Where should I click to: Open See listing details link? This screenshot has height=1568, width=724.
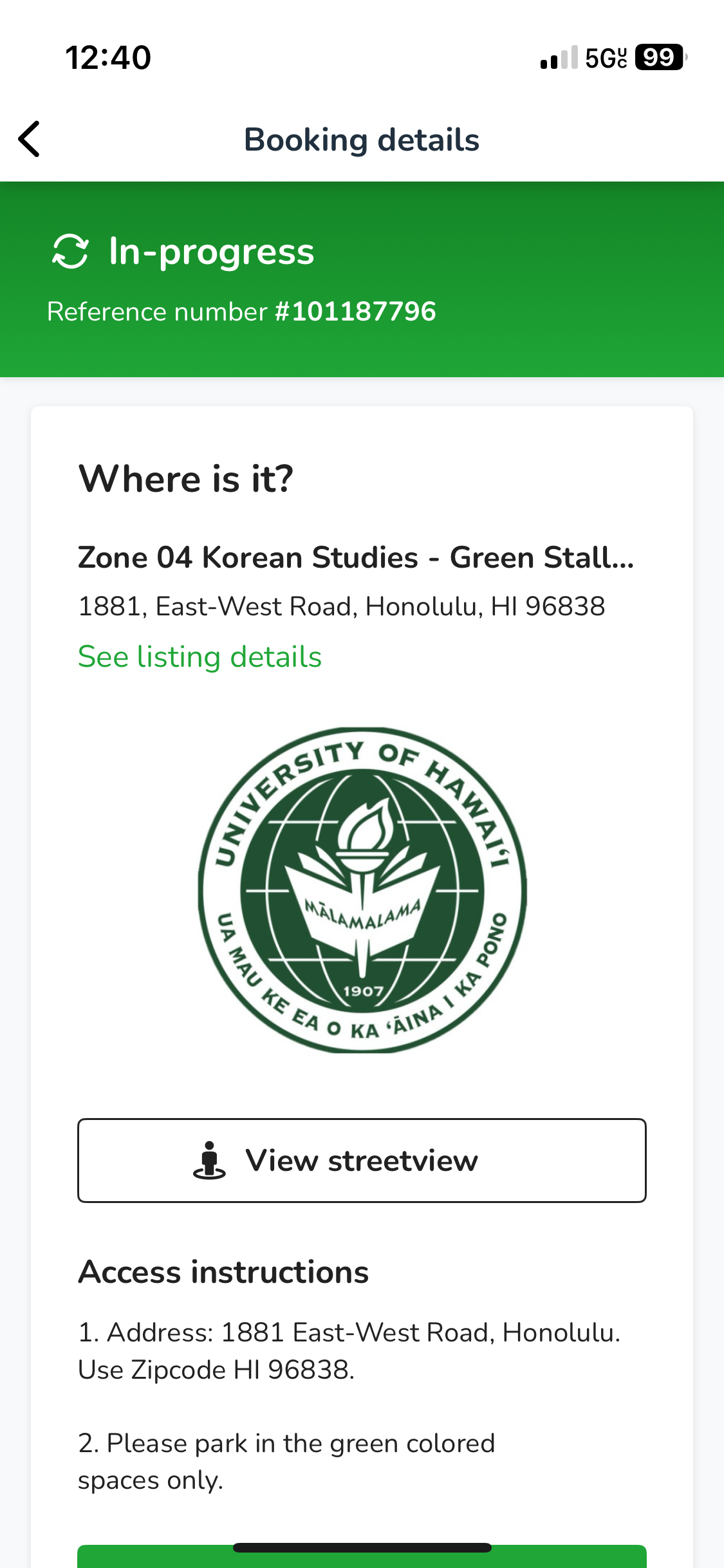(x=200, y=657)
